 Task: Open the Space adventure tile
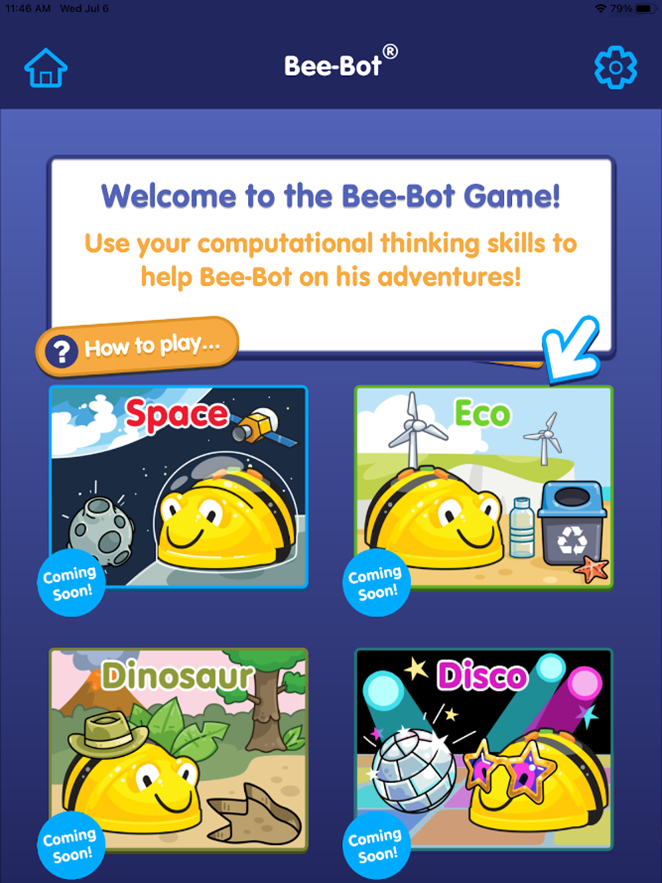click(179, 486)
